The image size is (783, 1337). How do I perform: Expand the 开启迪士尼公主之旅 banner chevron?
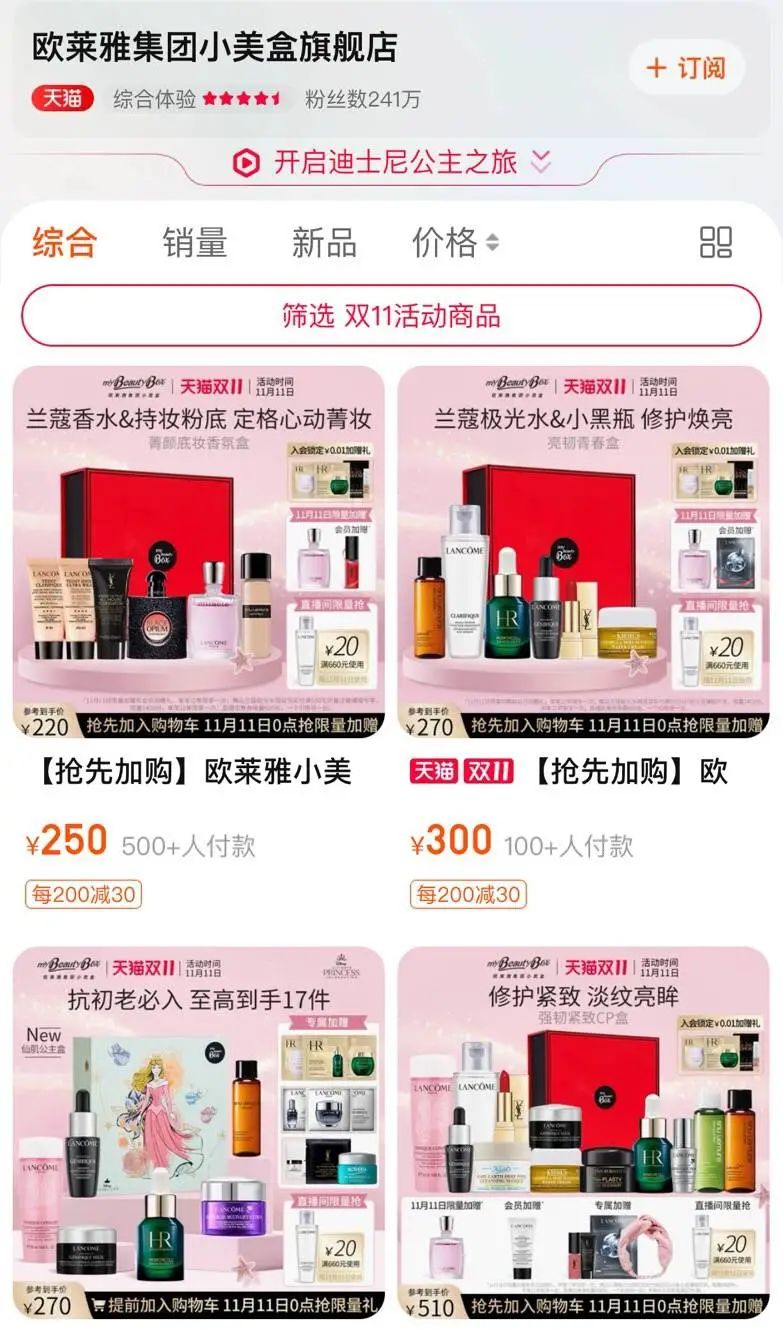click(x=541, y=162)
